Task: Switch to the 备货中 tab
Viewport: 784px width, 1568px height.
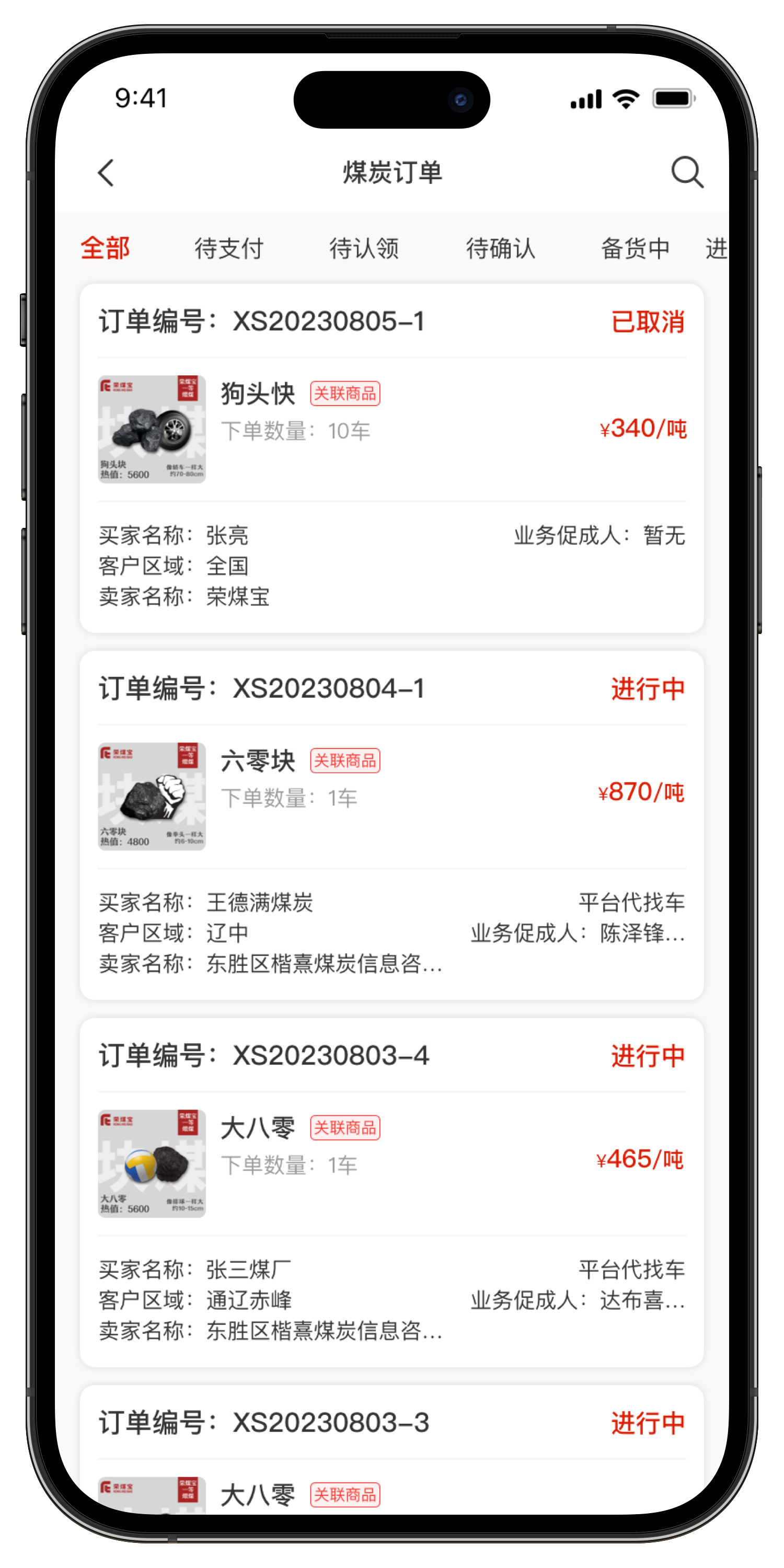Action: pos(635,248)
